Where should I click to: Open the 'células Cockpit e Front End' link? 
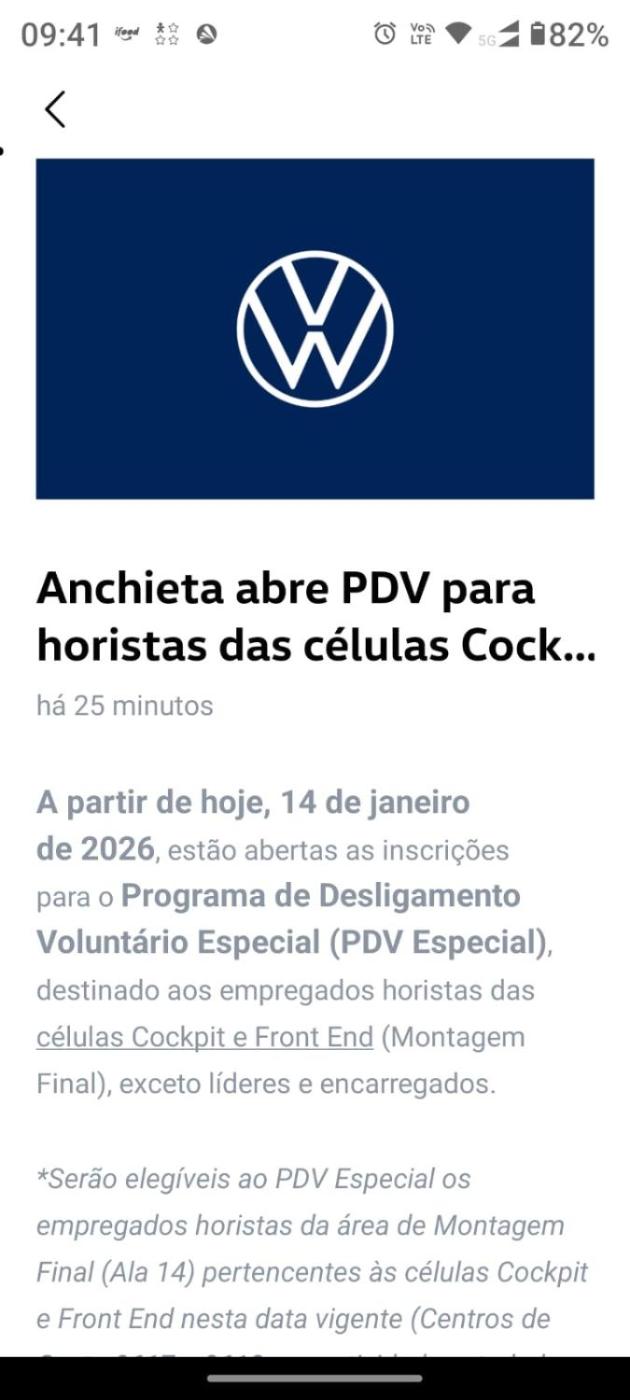point(204,1037)
